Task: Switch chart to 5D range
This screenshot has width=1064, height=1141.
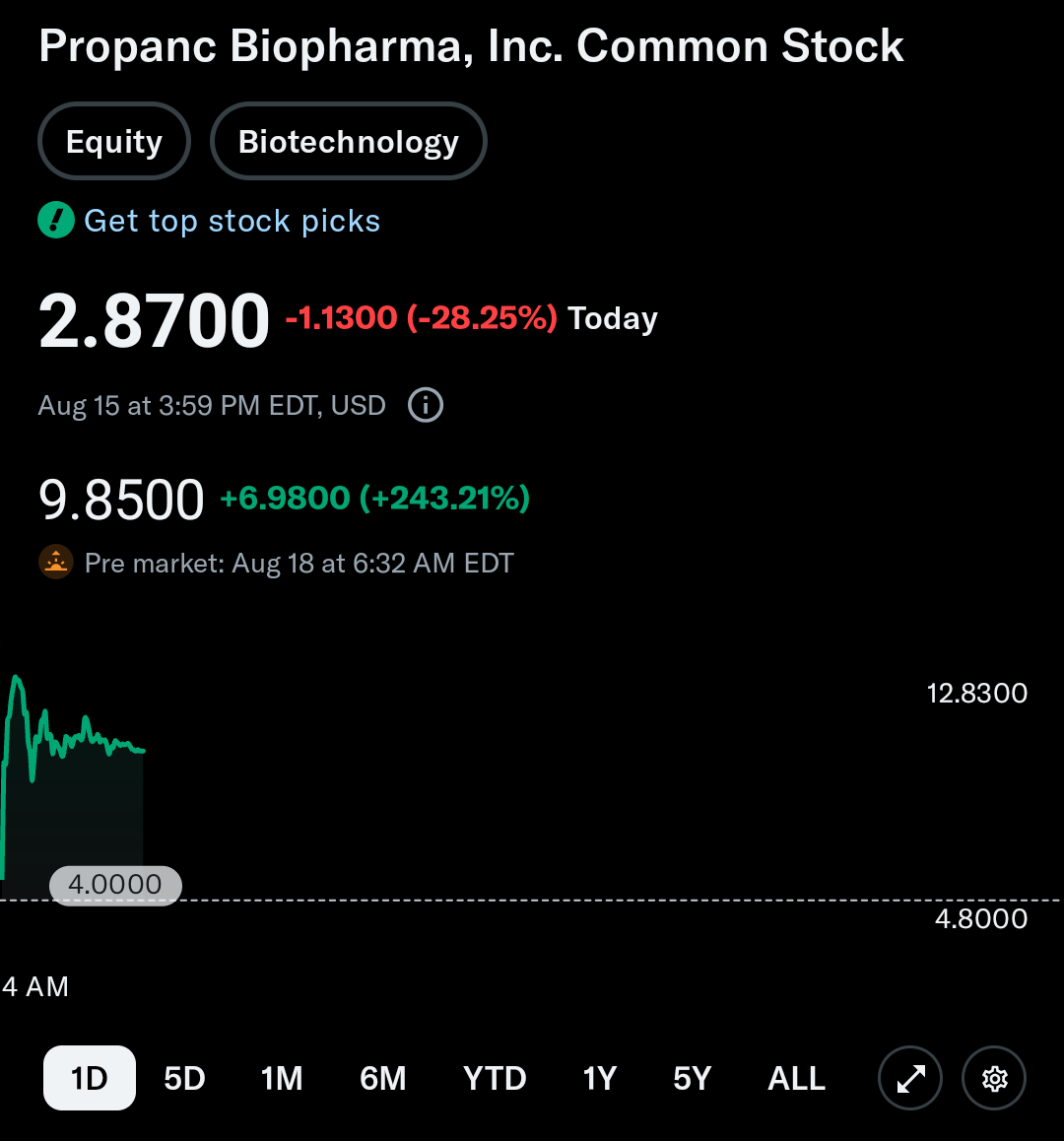Action: coord(184,1078)
